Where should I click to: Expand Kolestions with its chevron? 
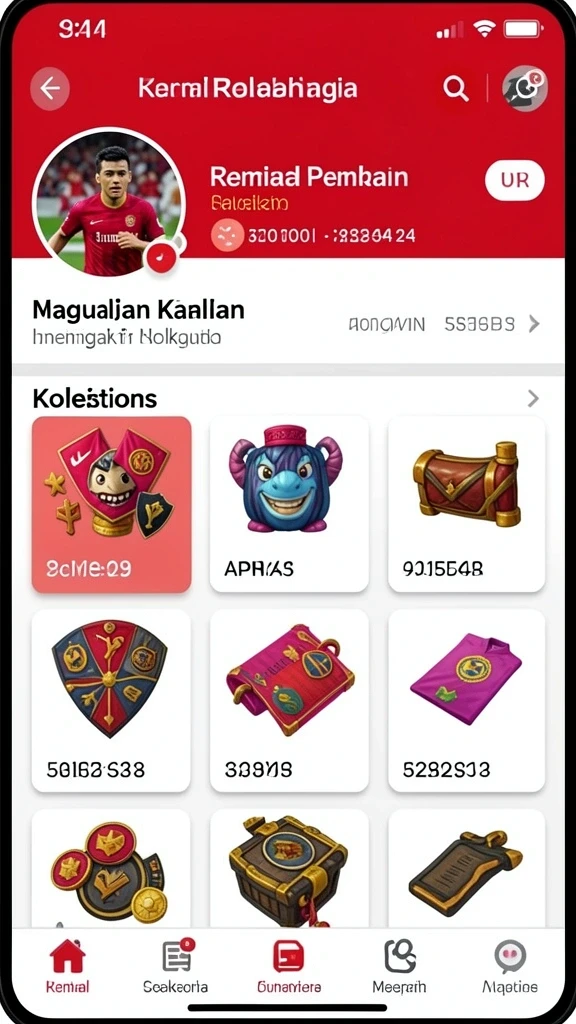click(x=534, y=398)
